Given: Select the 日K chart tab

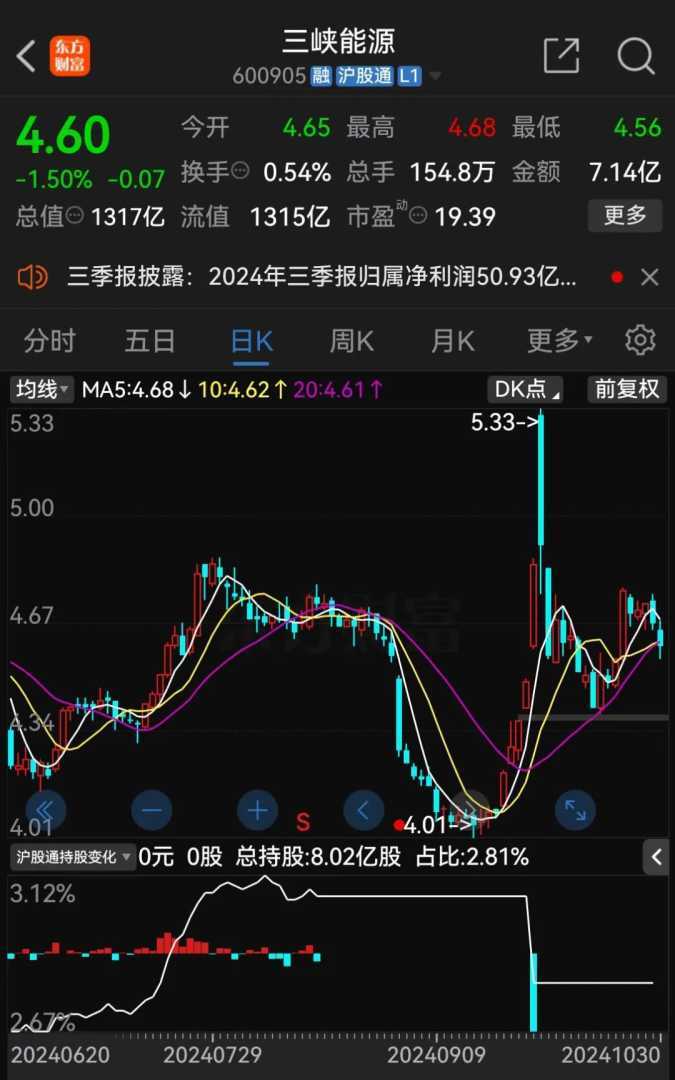Looking at the screenshot, I should click(251, 341).
